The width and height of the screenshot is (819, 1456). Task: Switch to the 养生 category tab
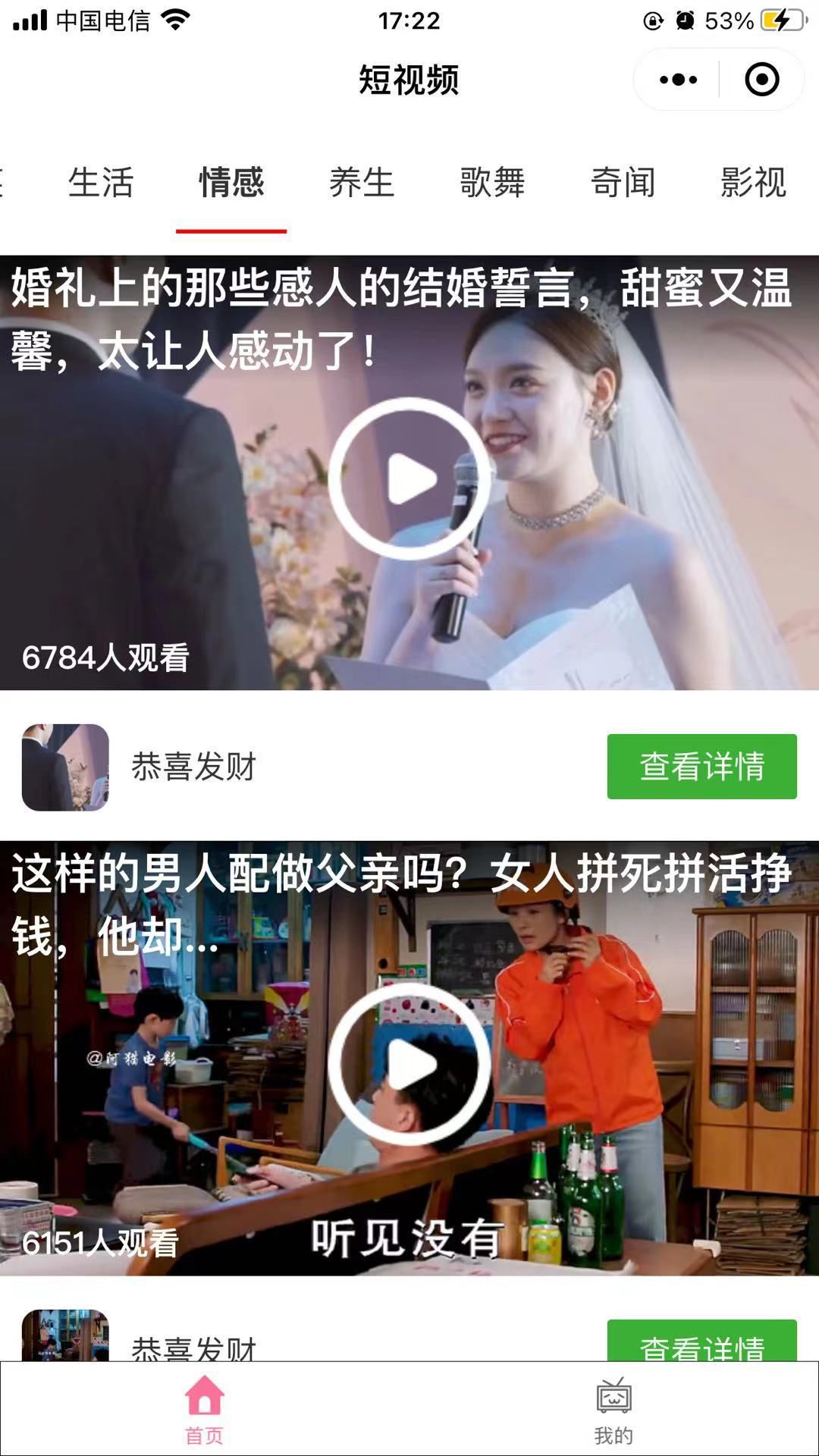pyautogui.click(x=362, y=183)
